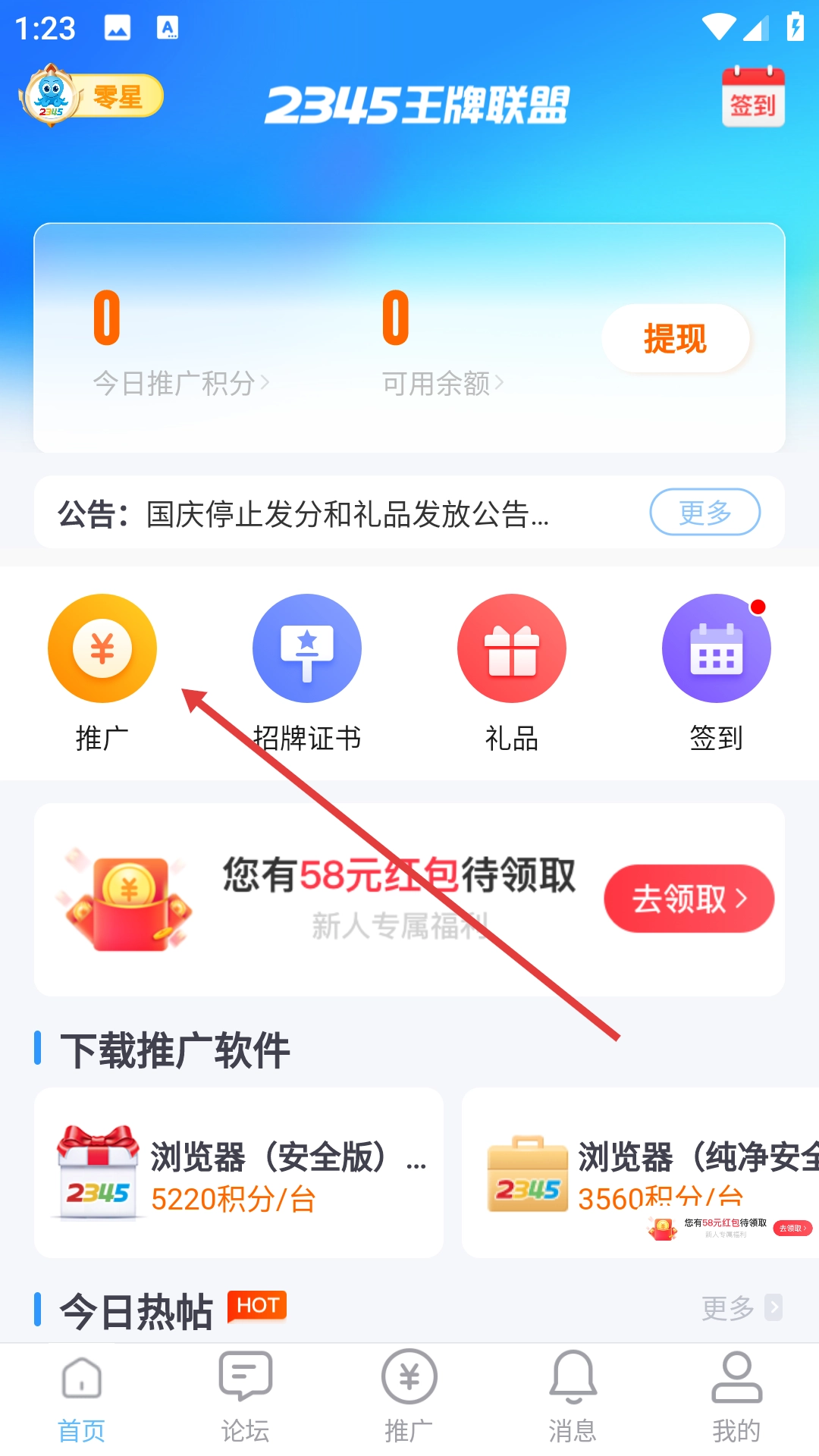Open 今日推广积分 details
This screenshot has width=819, height=1456.
click(180, 383)
